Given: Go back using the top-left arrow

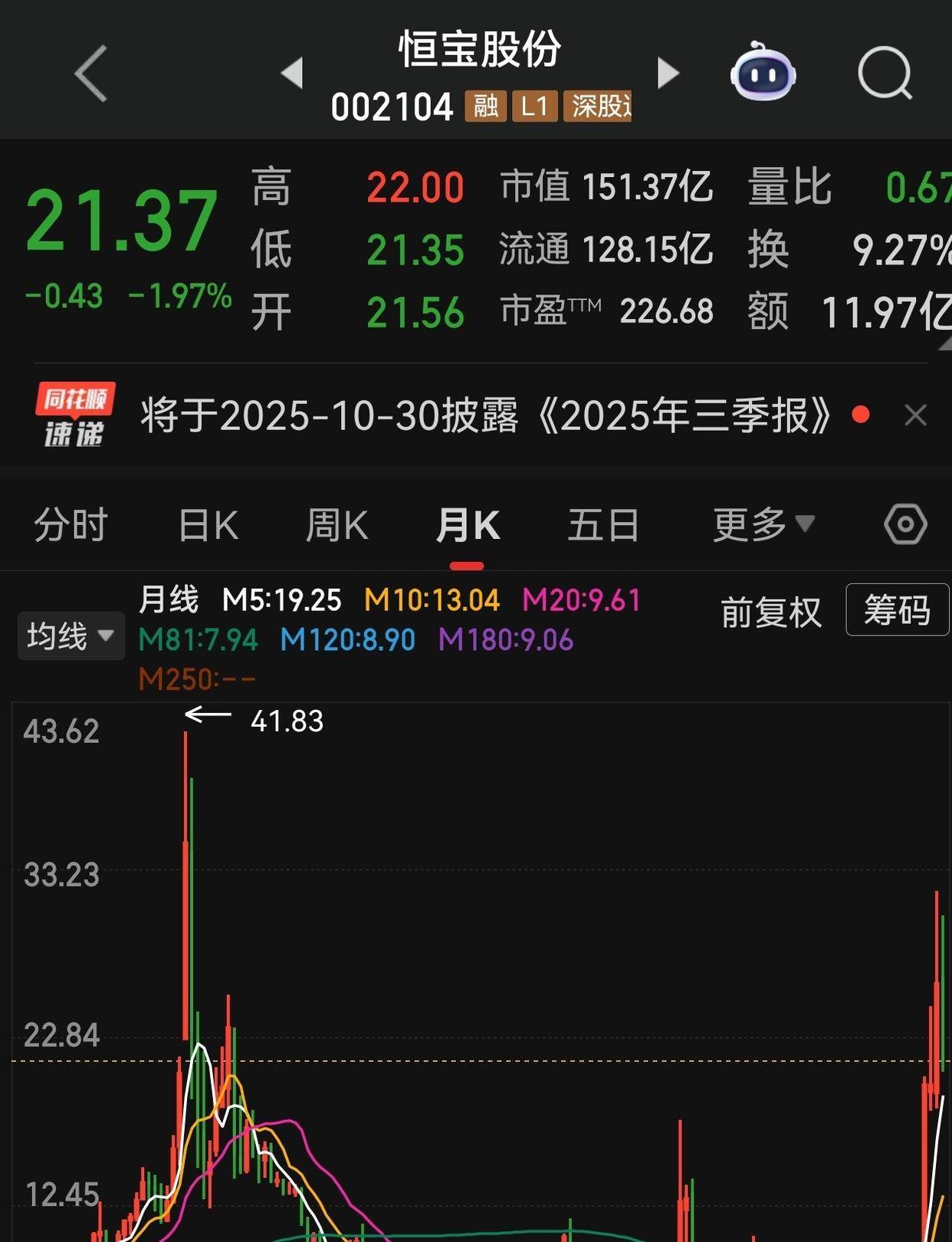Looking at the screenshot, I should [90, 74].
